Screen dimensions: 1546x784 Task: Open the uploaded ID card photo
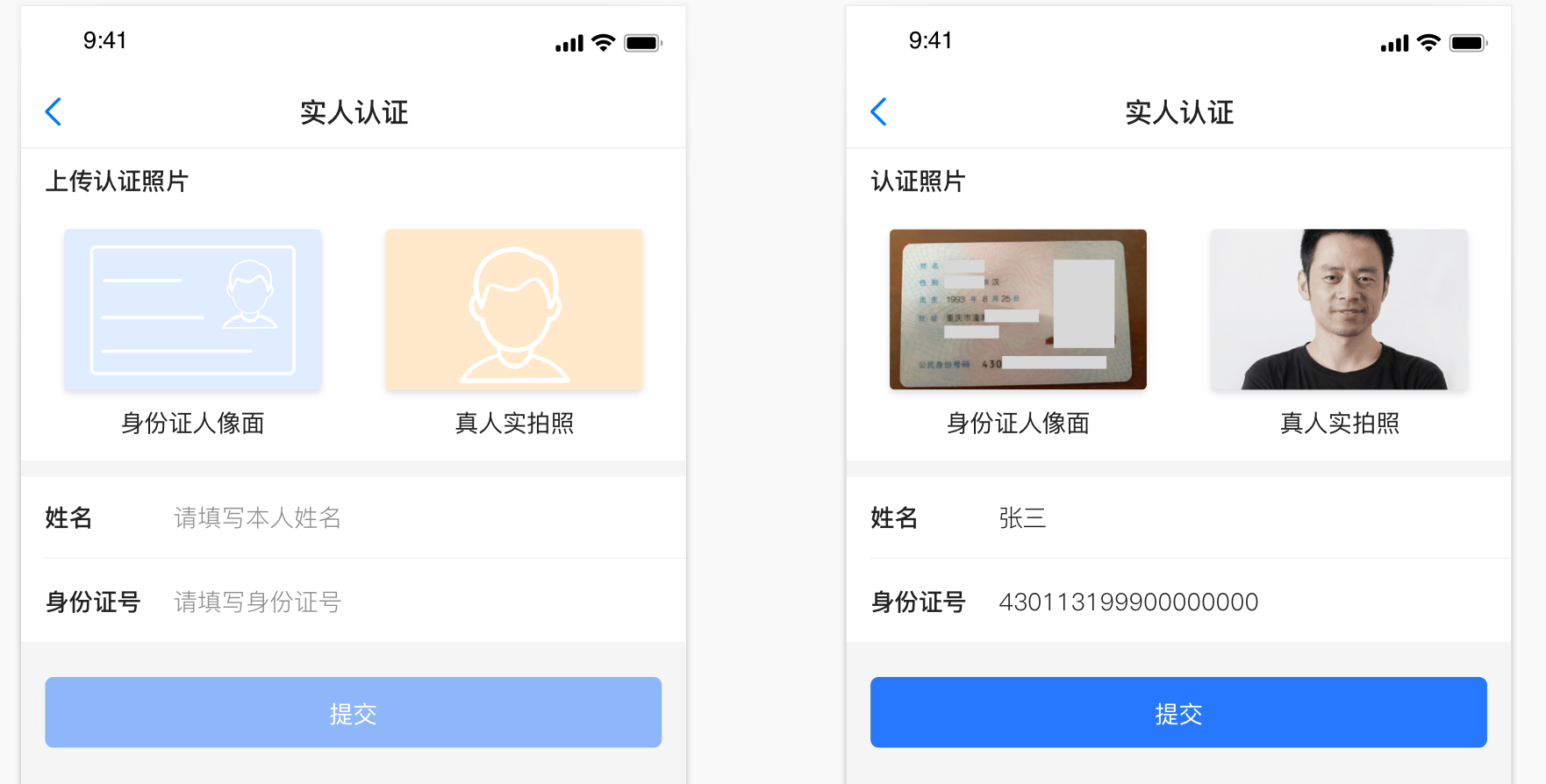pyautogui.click(x=1018, y=310)
